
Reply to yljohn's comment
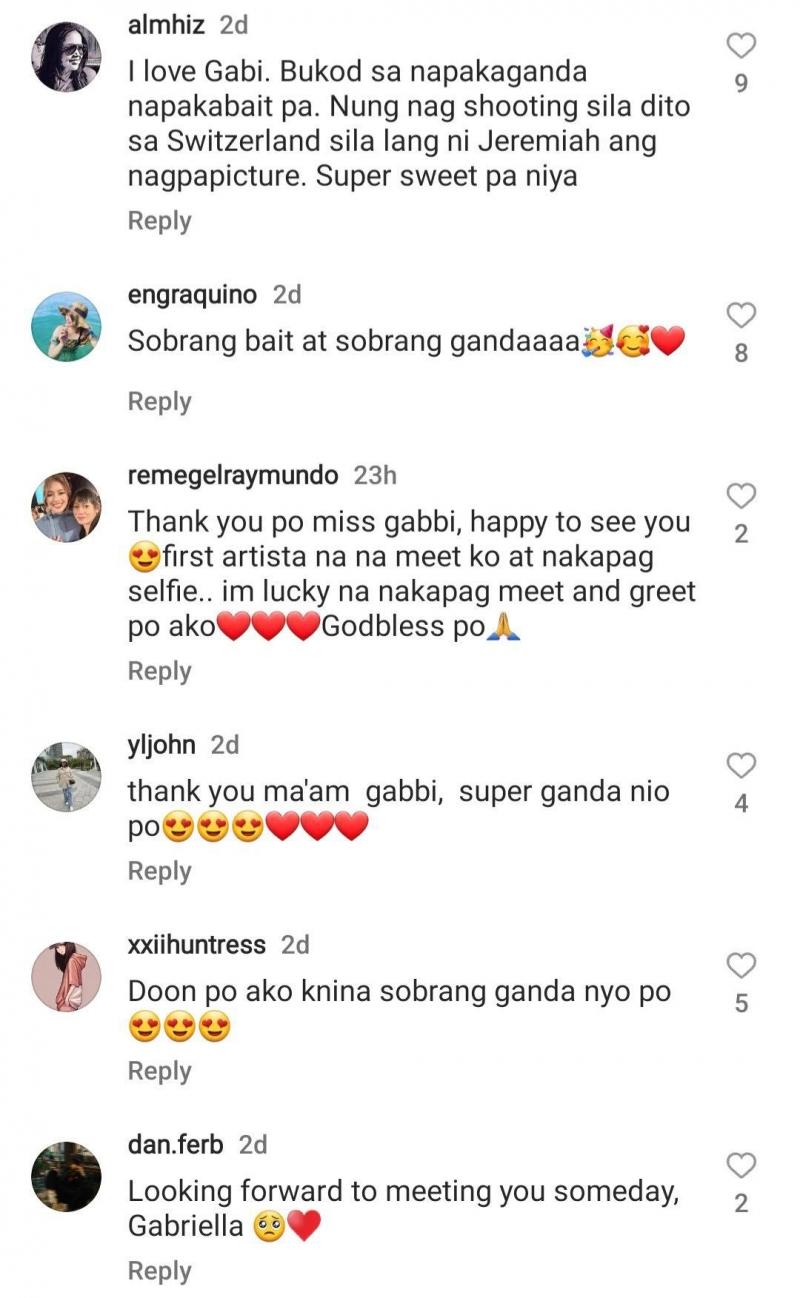tap(159, 871)
